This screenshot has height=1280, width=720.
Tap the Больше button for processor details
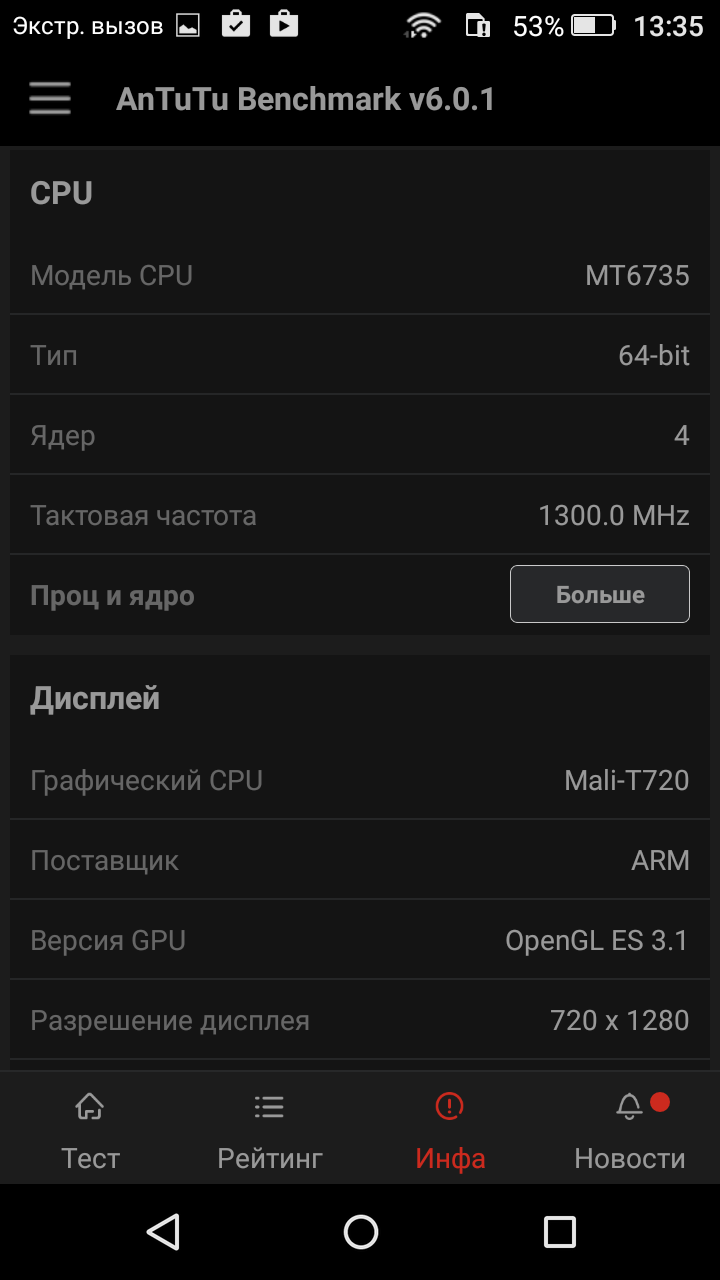point(600,594)
